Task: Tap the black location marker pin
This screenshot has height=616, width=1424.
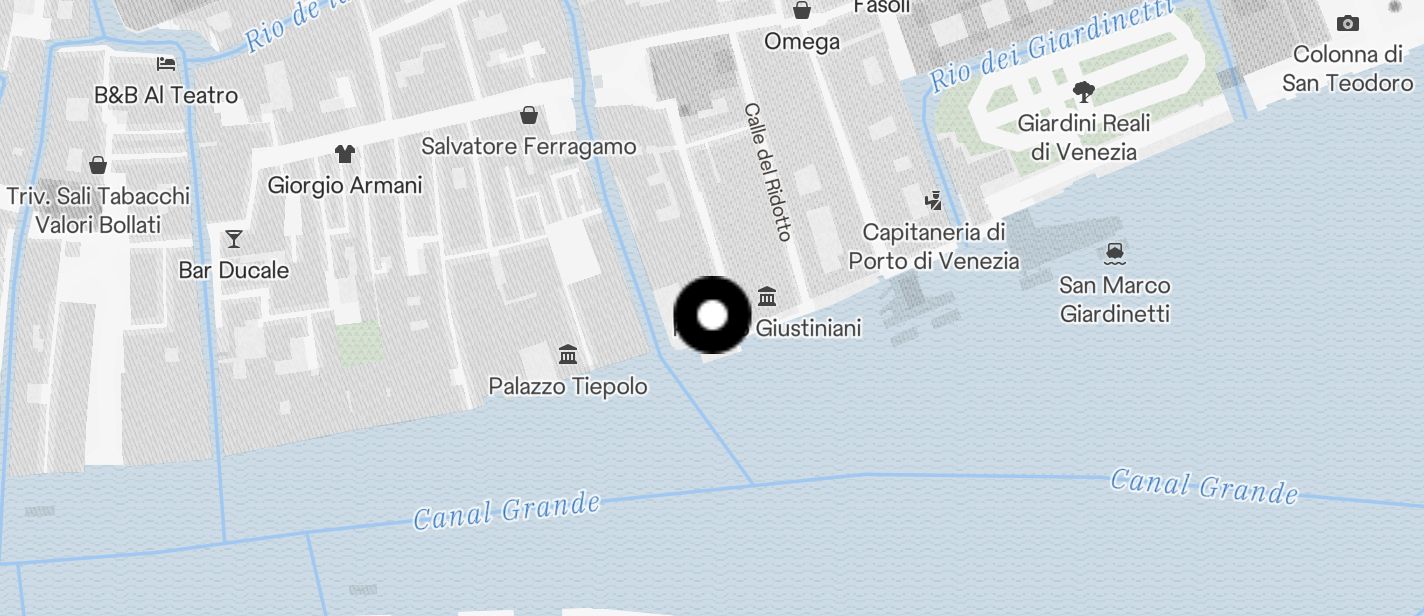Action: 712,316
